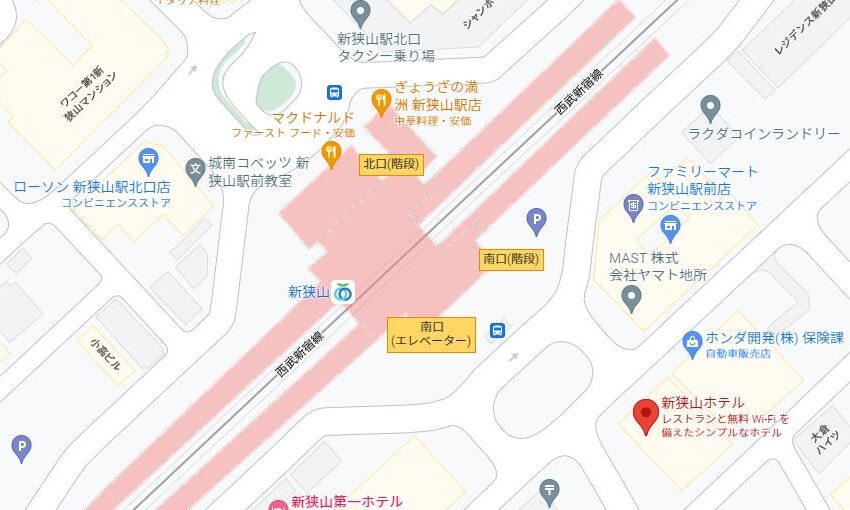The height and width of the screenshot is (510, 850).
Task: Select MAST 株式会社ヤマト地所 marker
Action: 631,297
